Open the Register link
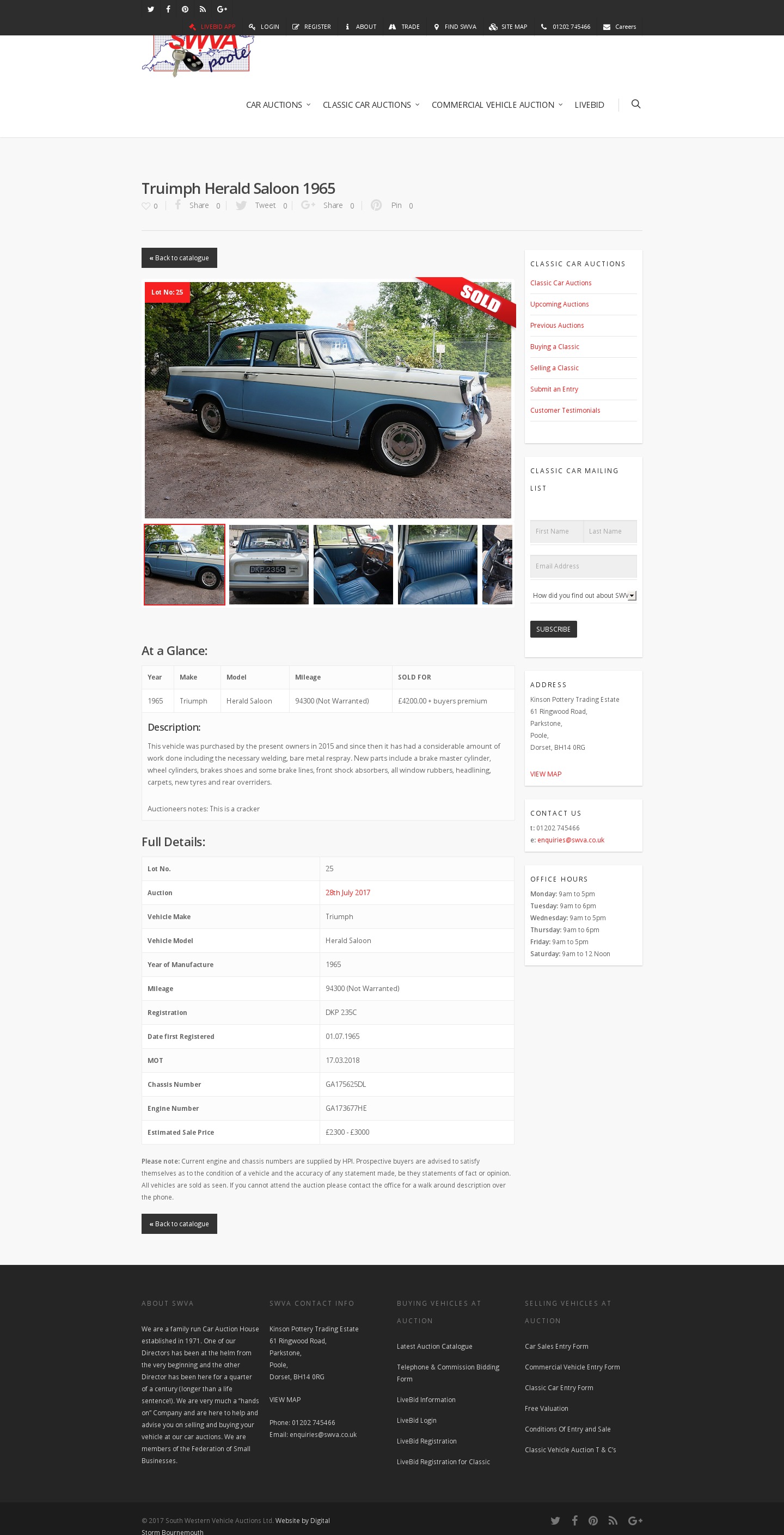784x1535 pixels. (x=311, y=27)
